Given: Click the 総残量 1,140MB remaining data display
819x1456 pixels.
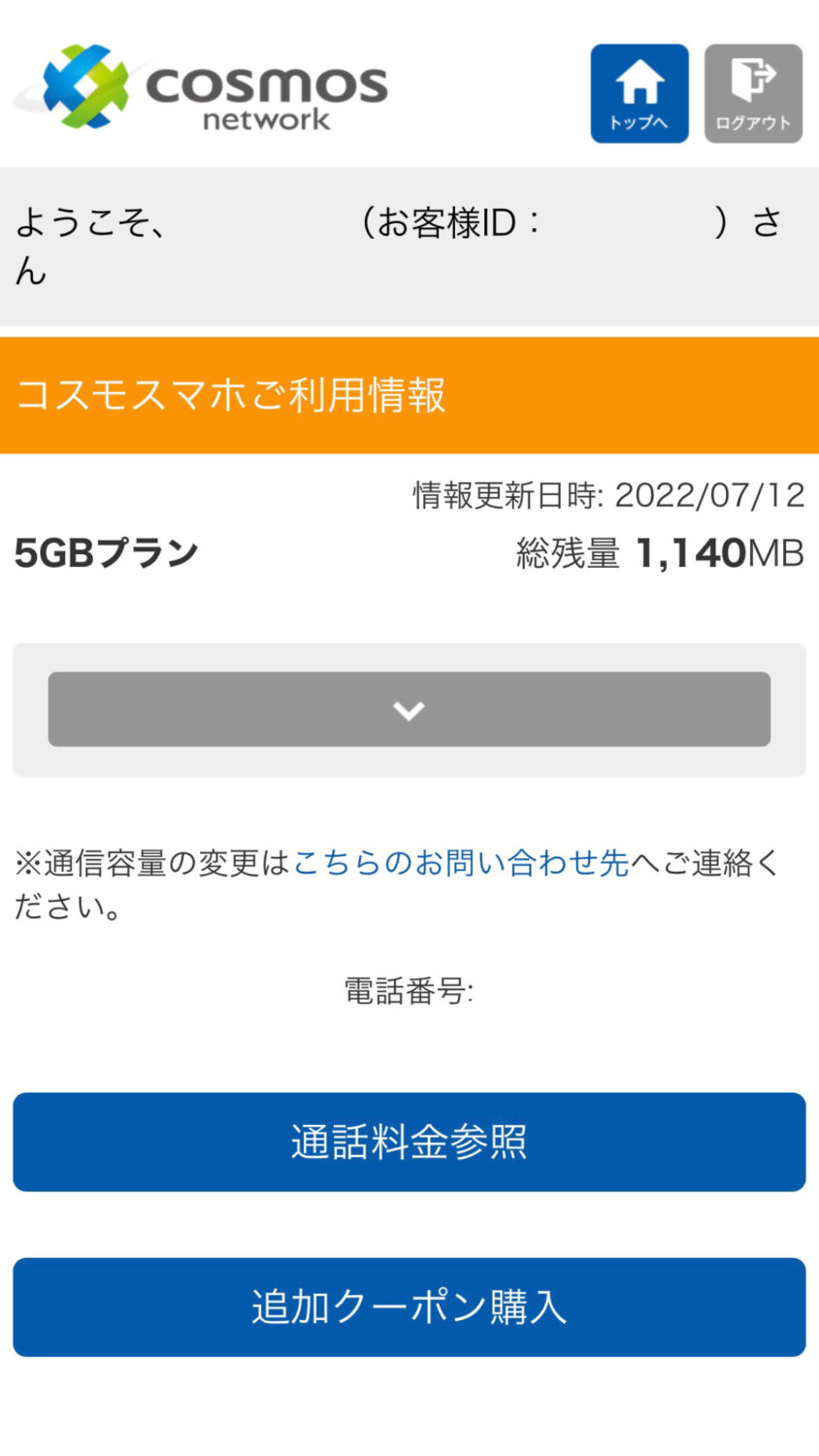Looking at the screenshot, I should [x=658, y=551].
